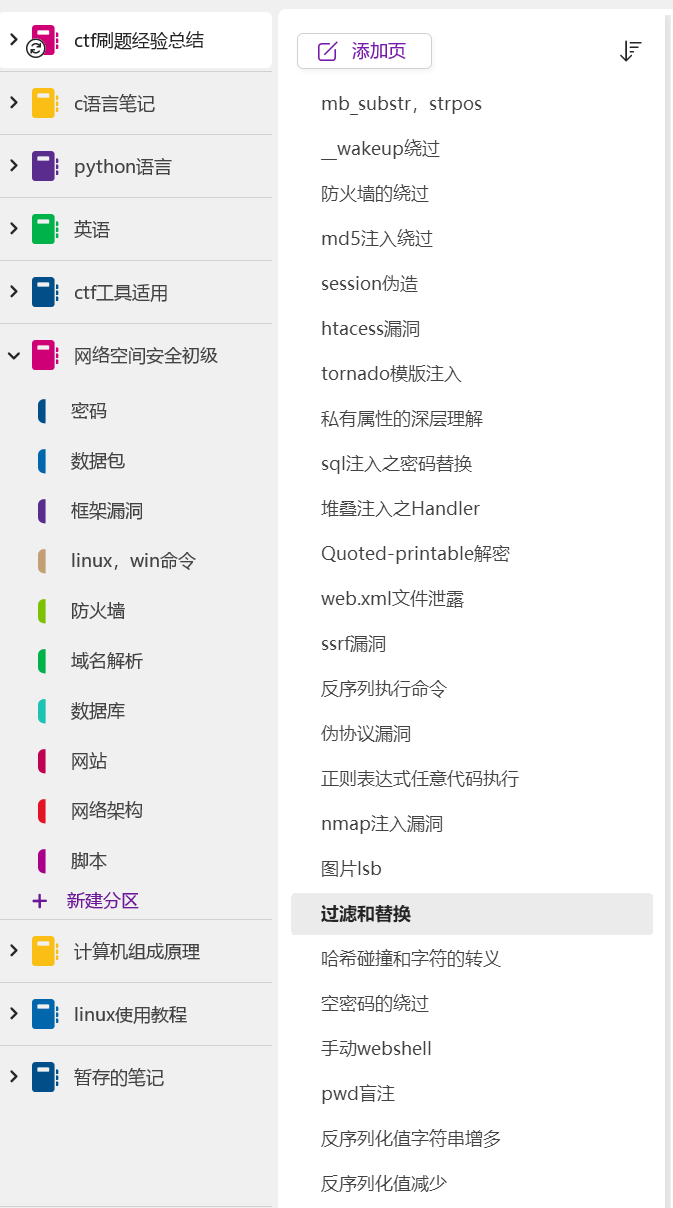This screenshot has height=1208, width=673.
Task: Create a section via 新建分区
Action: click(x=101, y=900)
